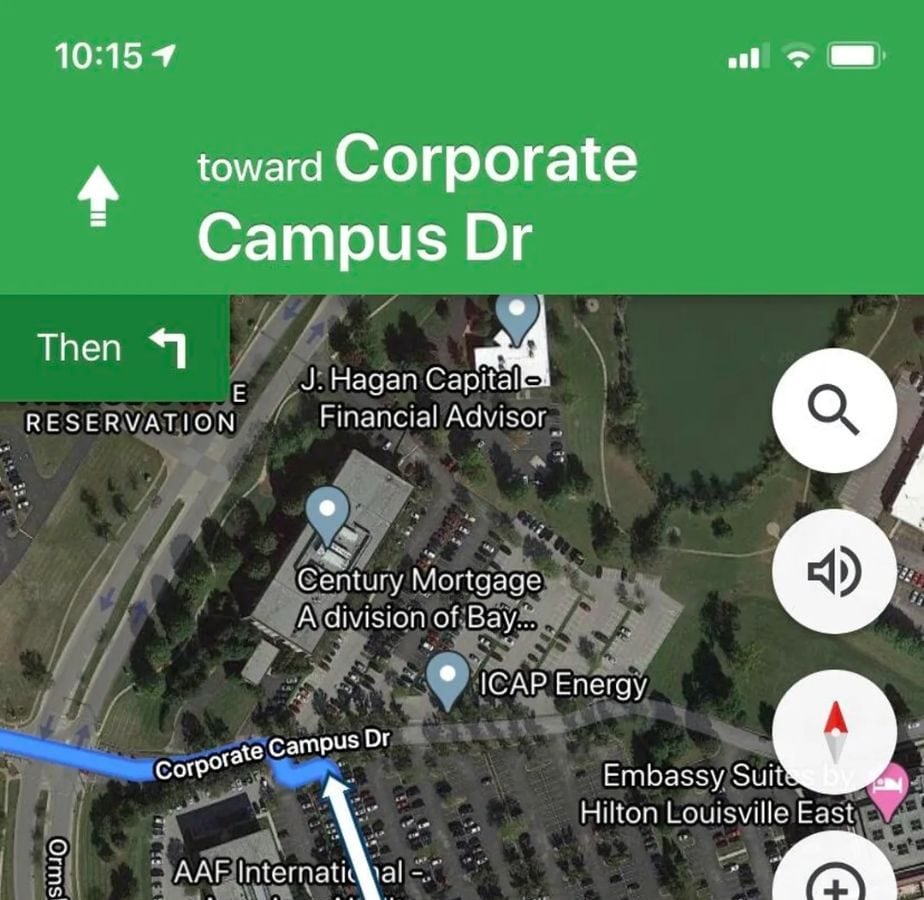Tap the Then turn-left next step
Viewport: 924px width, 900px height.
coord(113,348)
